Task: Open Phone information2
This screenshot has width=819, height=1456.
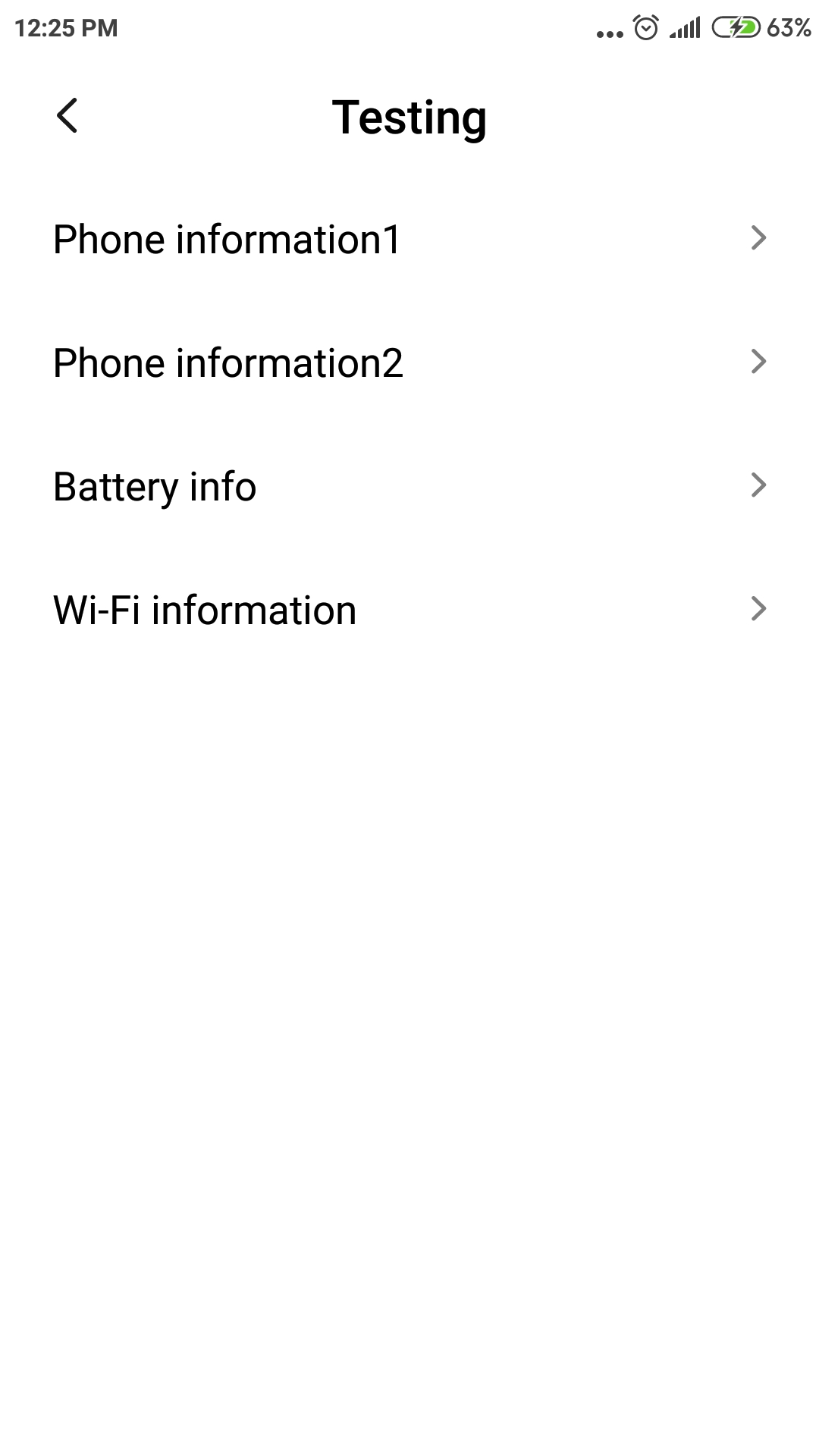Action: coord(227,362)
